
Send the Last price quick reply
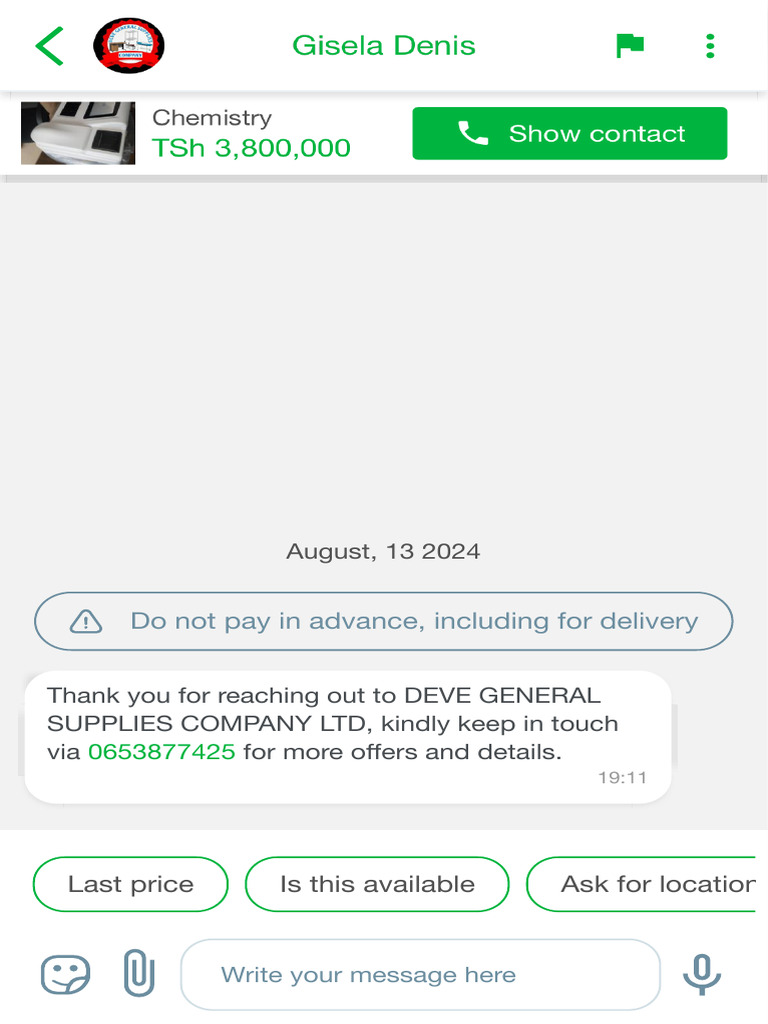tap(131, 884)
